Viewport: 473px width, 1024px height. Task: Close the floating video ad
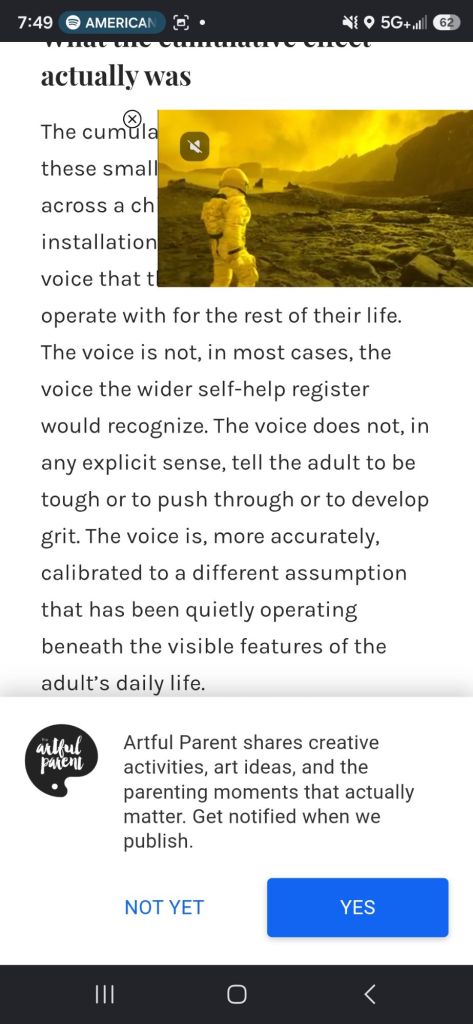click(x=133, y=119)
